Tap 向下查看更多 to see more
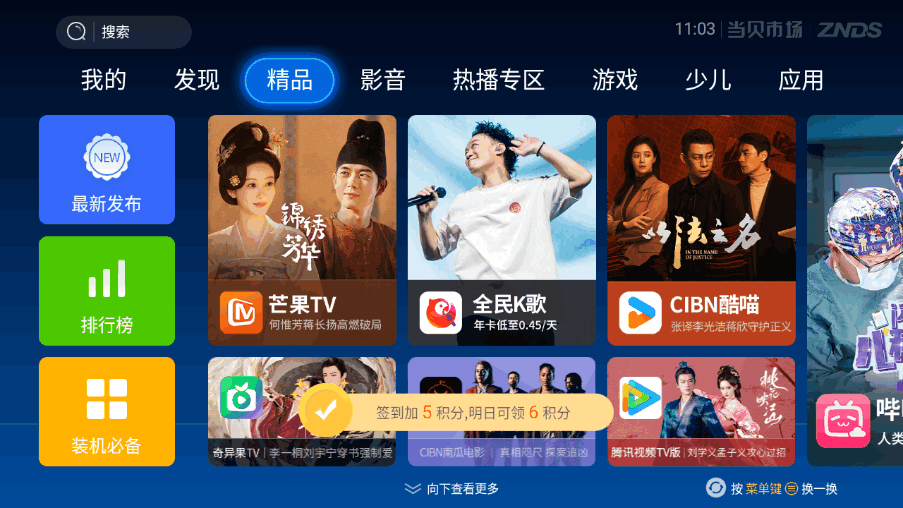903x508 pixels. pos(452,489)
